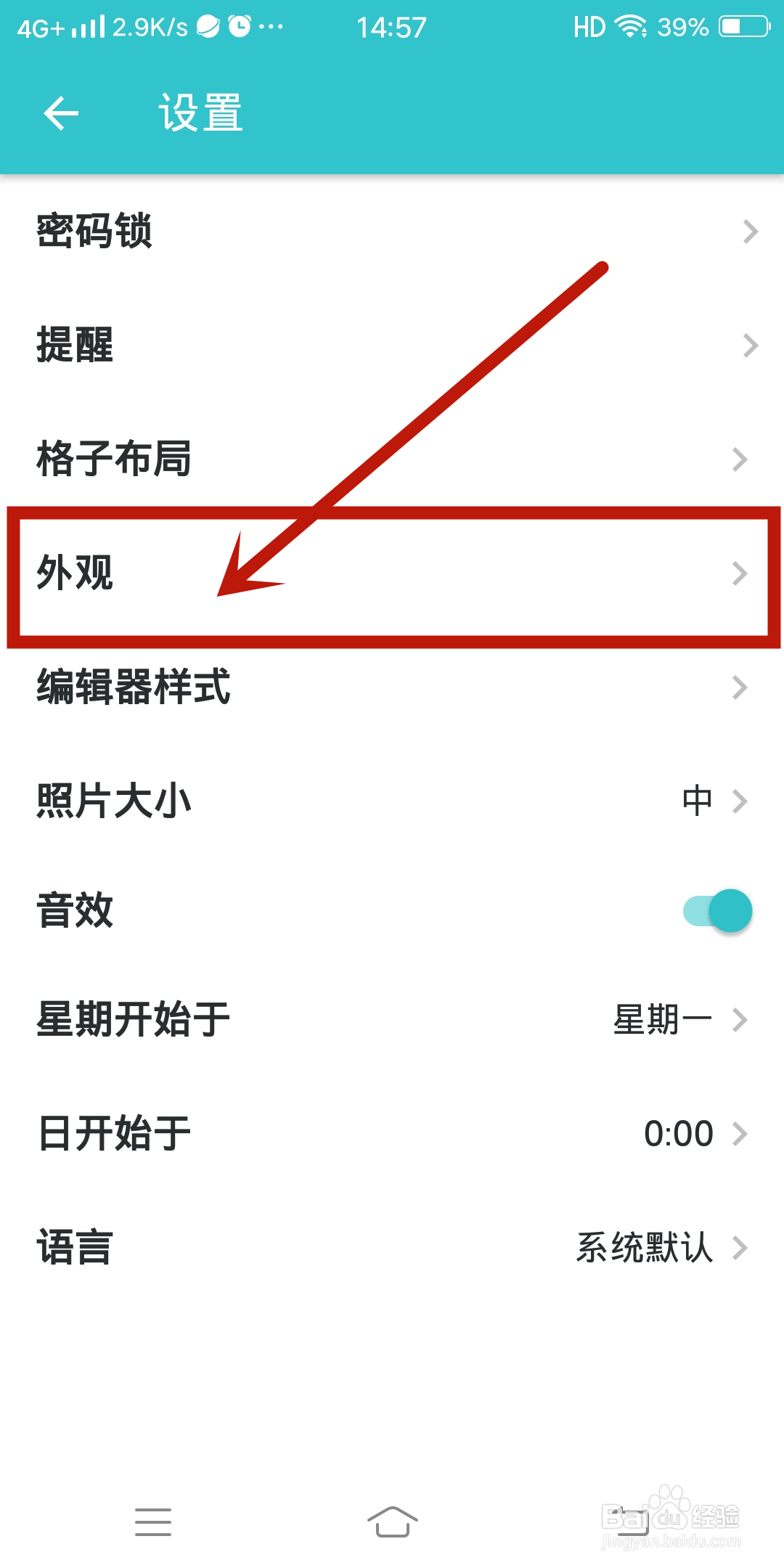Open recent apps with the menu icon
Screen dimensions: 784x1568
click(x=153, y=1521)
